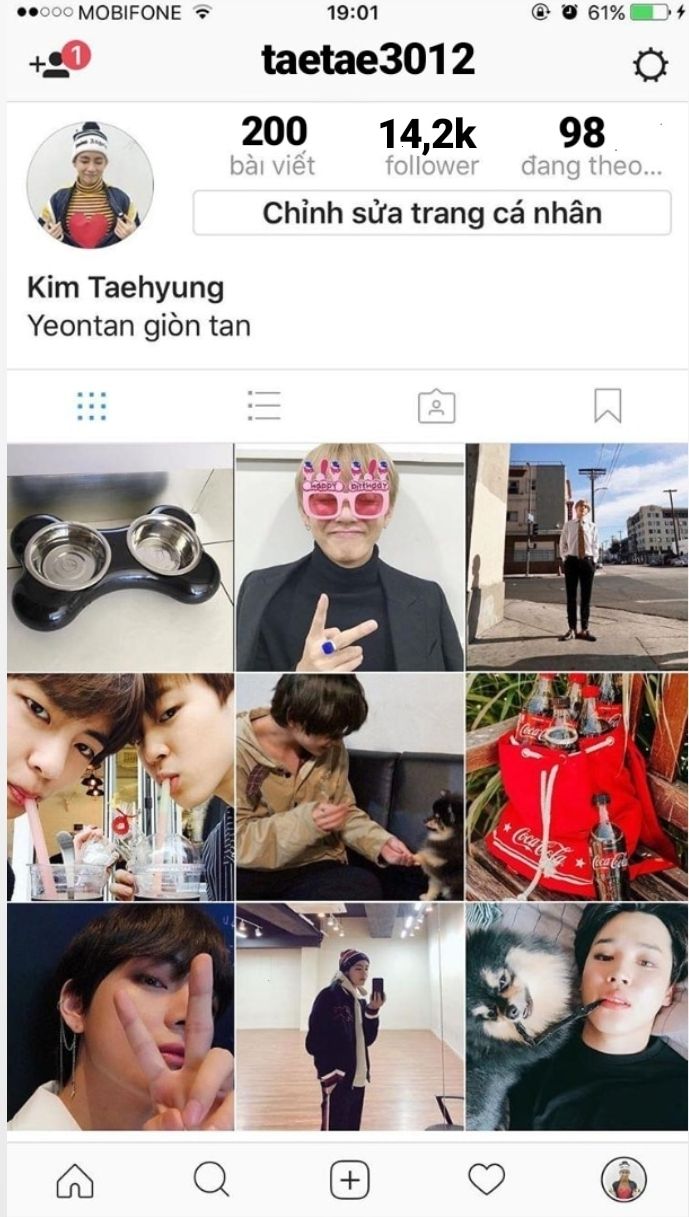
Task: Open the dog bowl photo post
Action: (120, 556)
